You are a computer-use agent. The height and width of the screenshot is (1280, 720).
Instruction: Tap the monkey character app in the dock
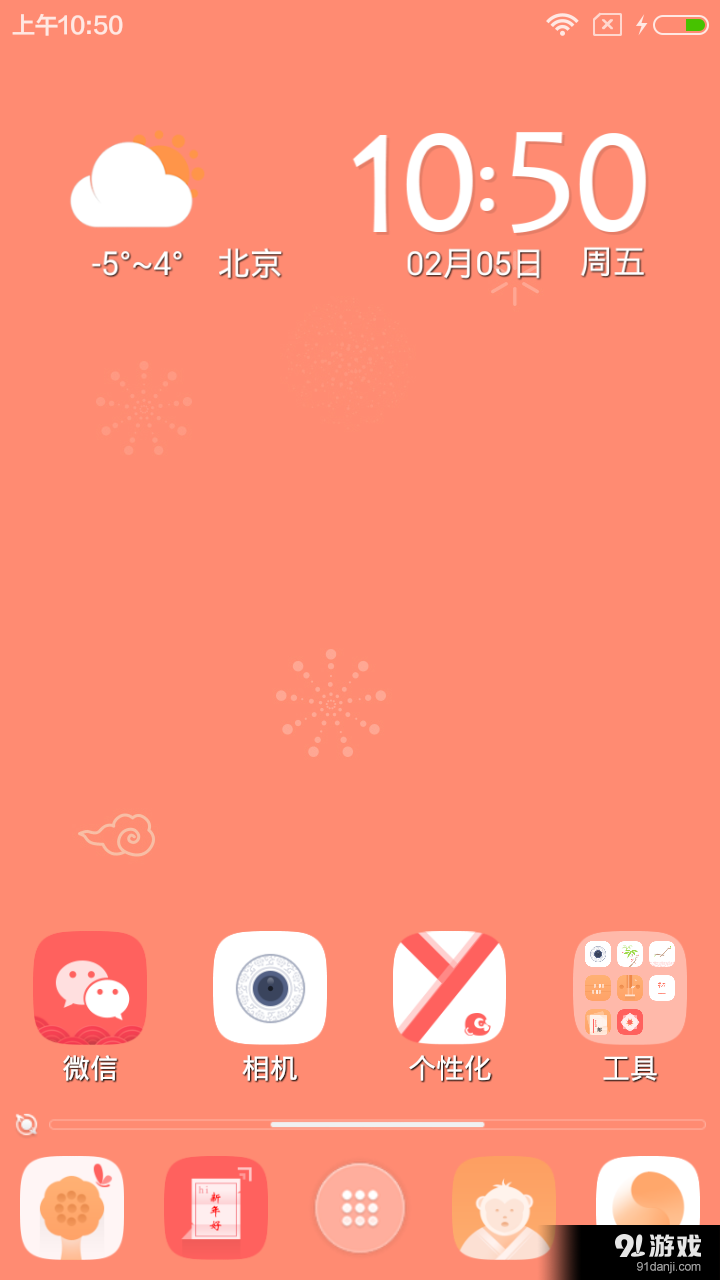coord(503,1207)
